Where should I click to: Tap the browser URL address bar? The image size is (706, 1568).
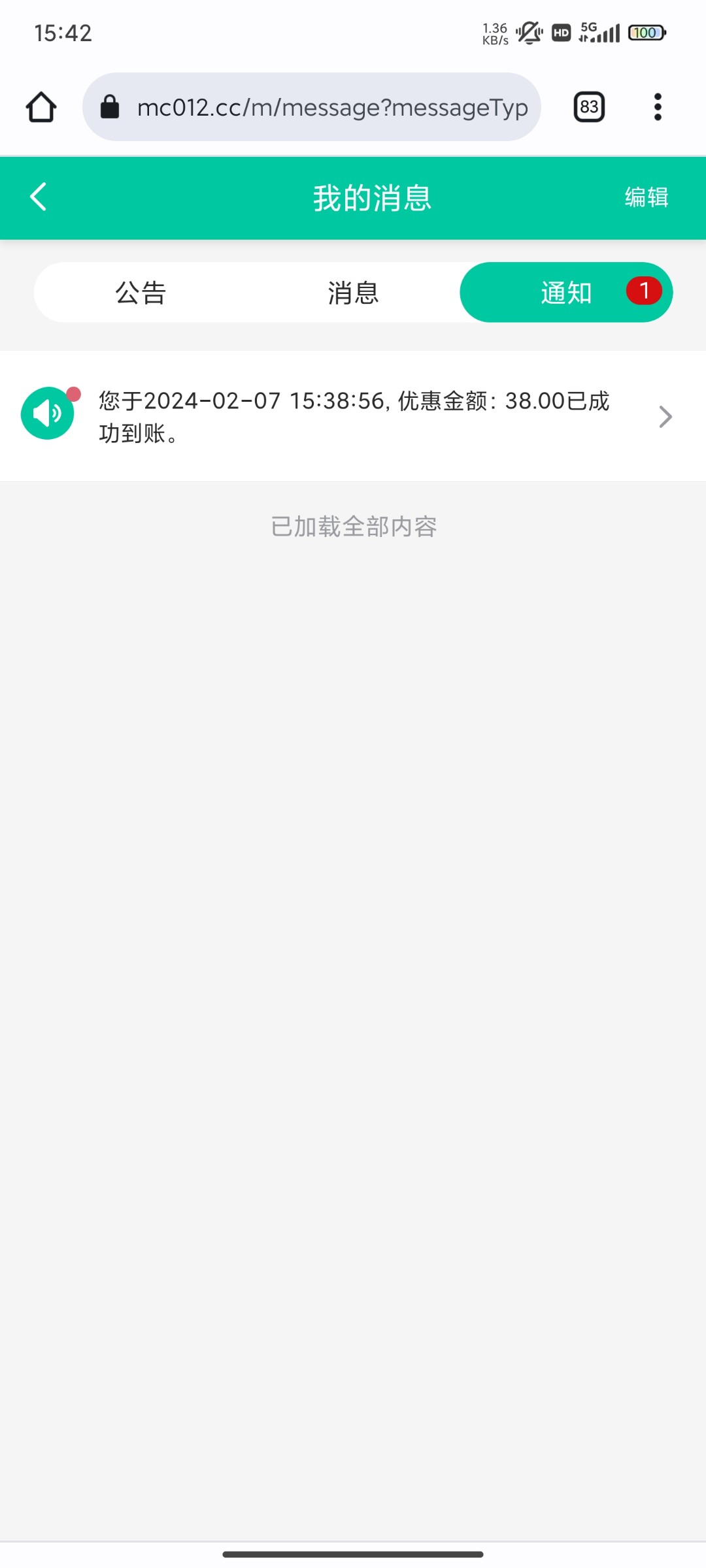(x=312, y=107)
